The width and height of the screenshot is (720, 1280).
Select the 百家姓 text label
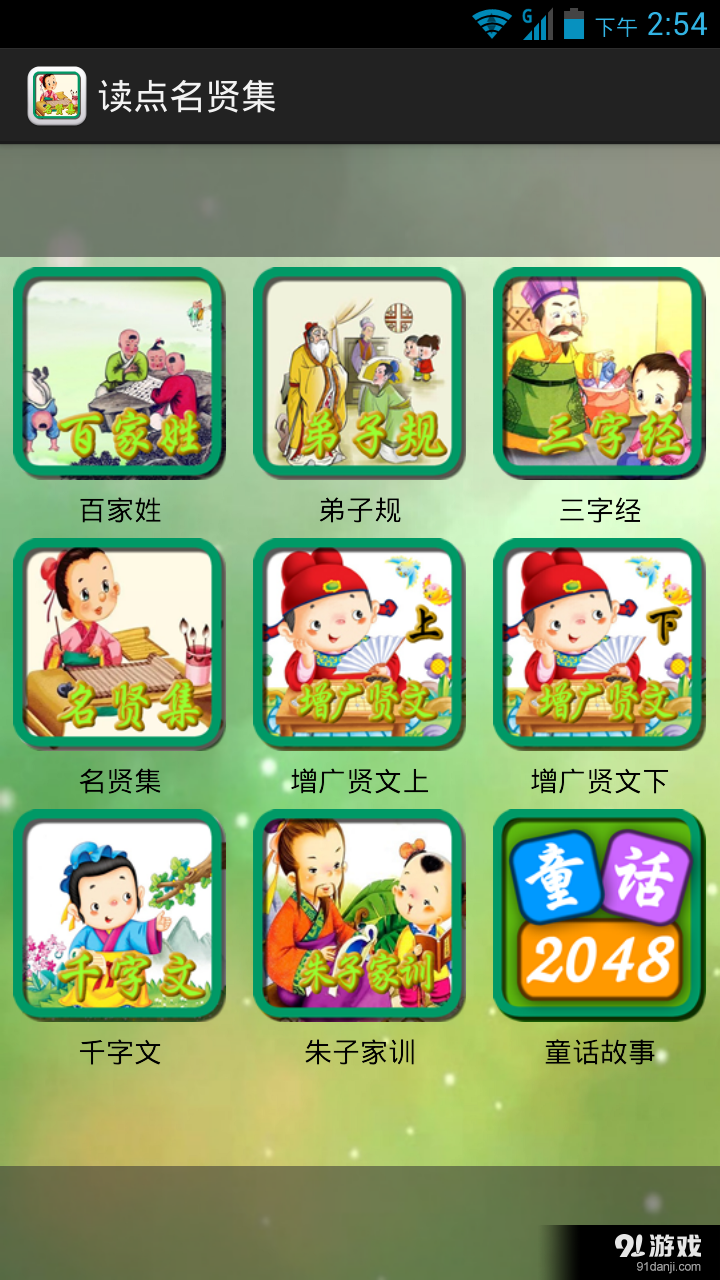coord(120,510)
